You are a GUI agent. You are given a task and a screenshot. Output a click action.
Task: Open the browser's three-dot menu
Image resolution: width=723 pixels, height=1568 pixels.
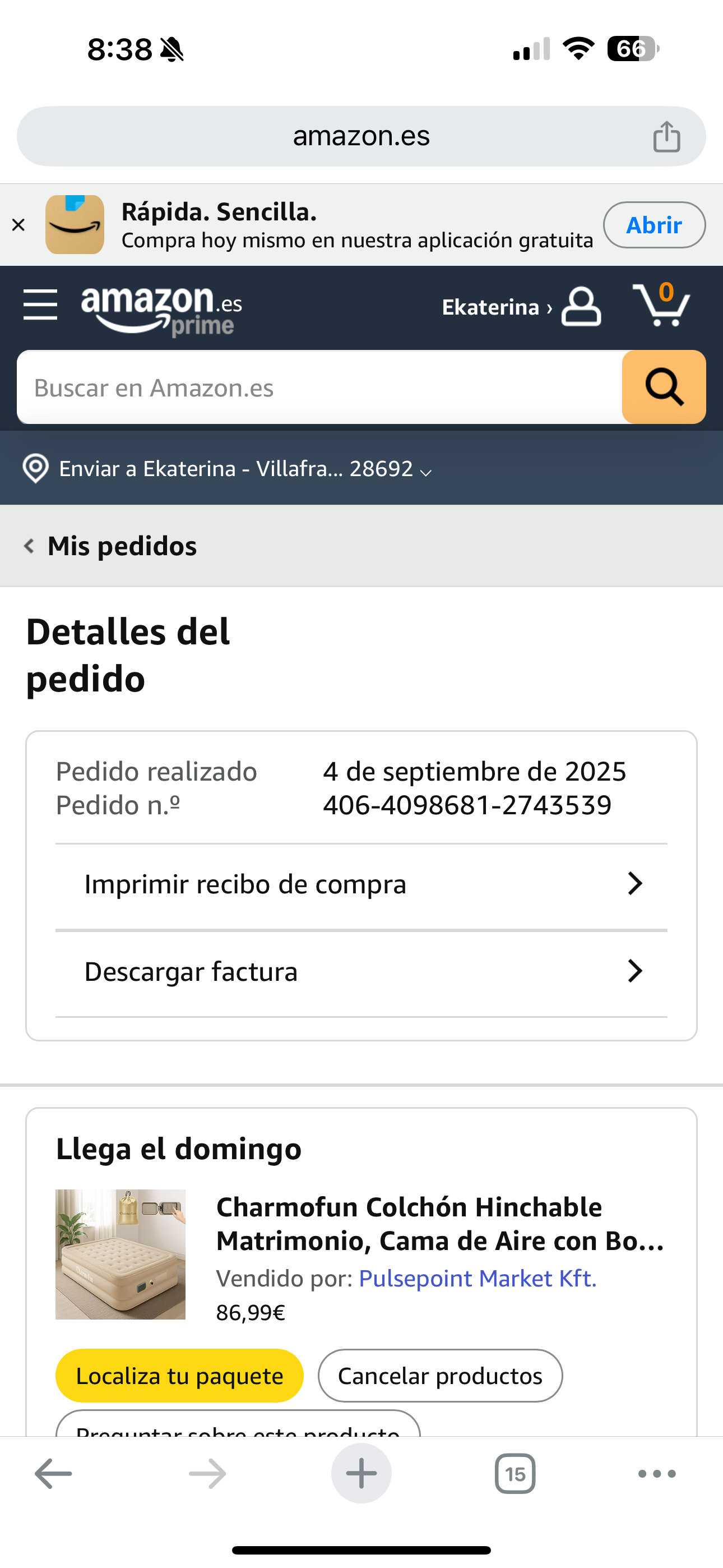pos(657,1474)
